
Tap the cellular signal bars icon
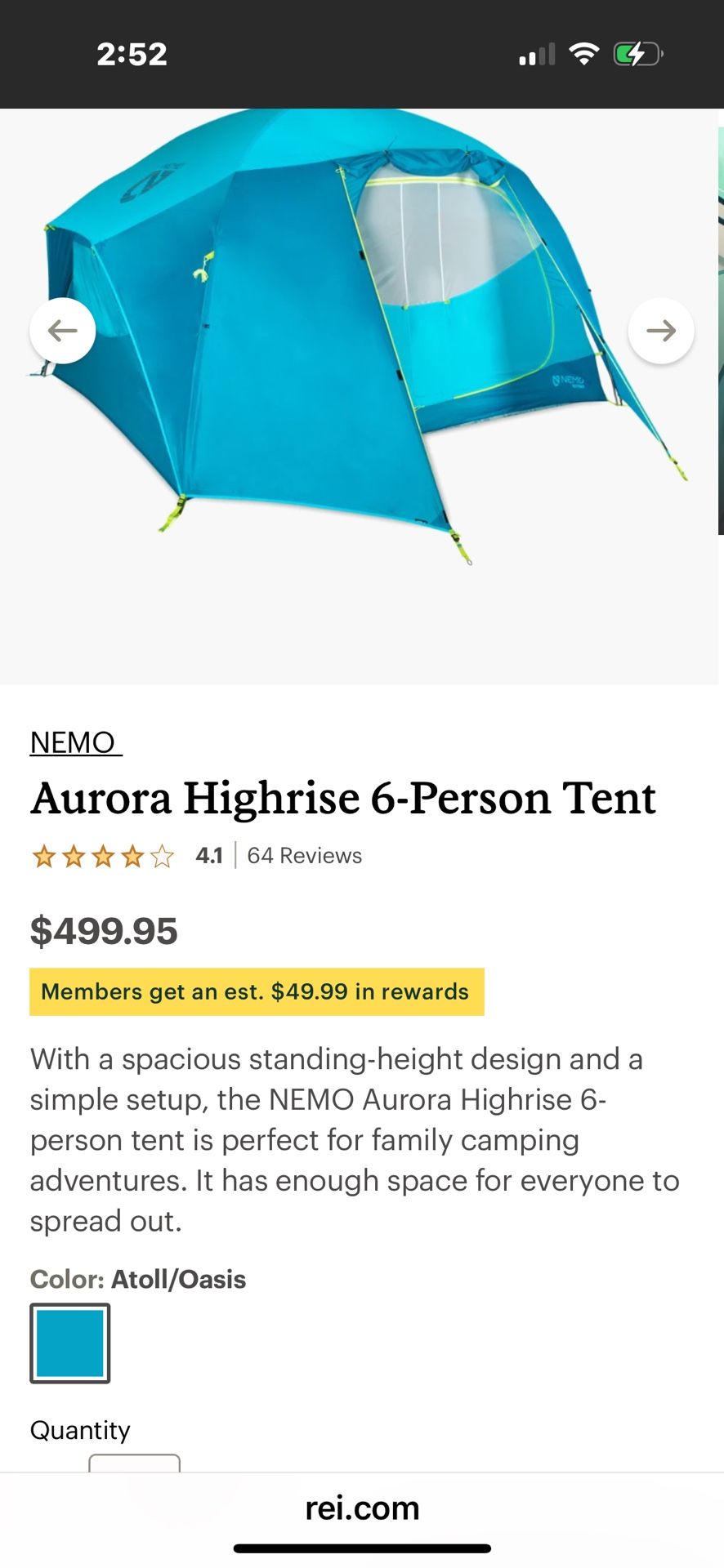tap(535, 54)
